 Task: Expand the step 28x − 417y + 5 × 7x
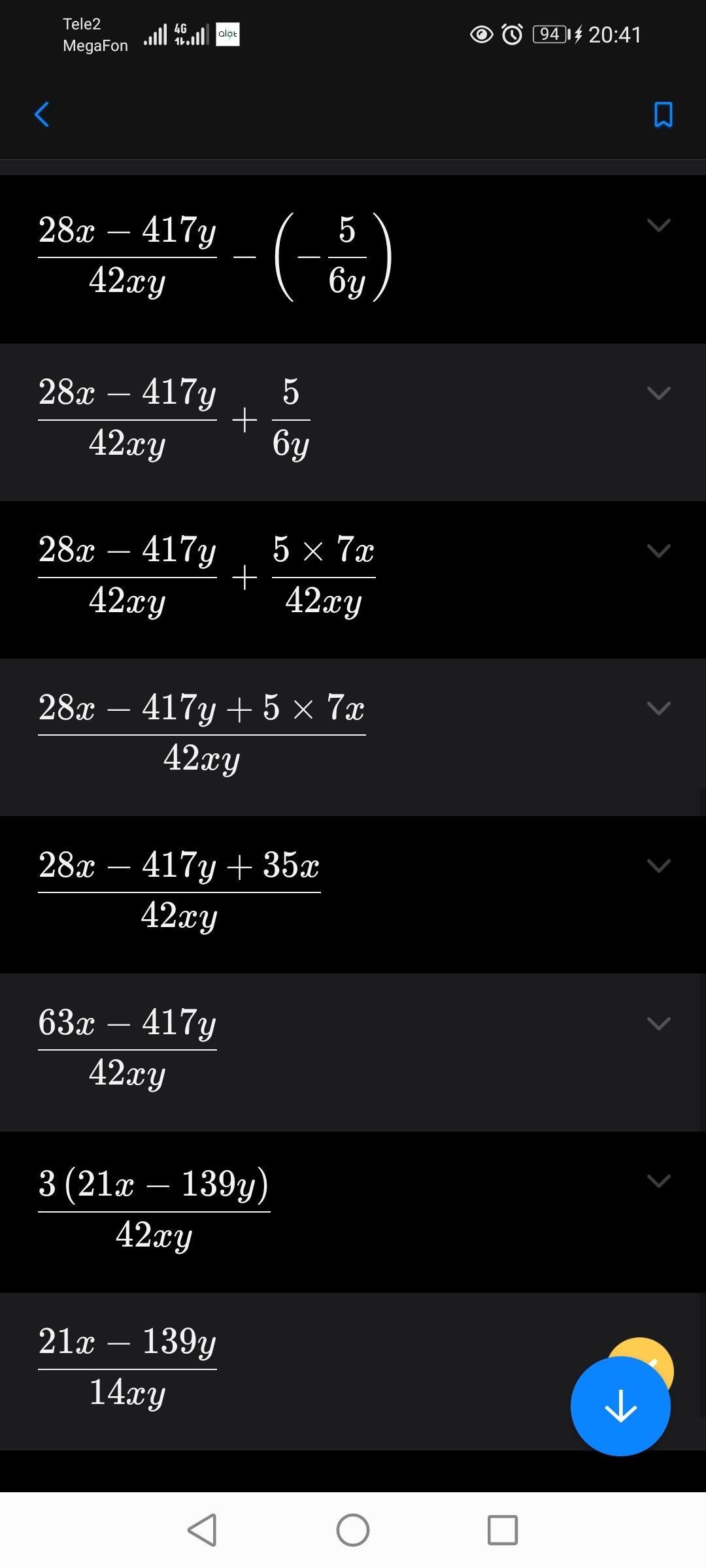pyautogui.click(x=658, y=708)
